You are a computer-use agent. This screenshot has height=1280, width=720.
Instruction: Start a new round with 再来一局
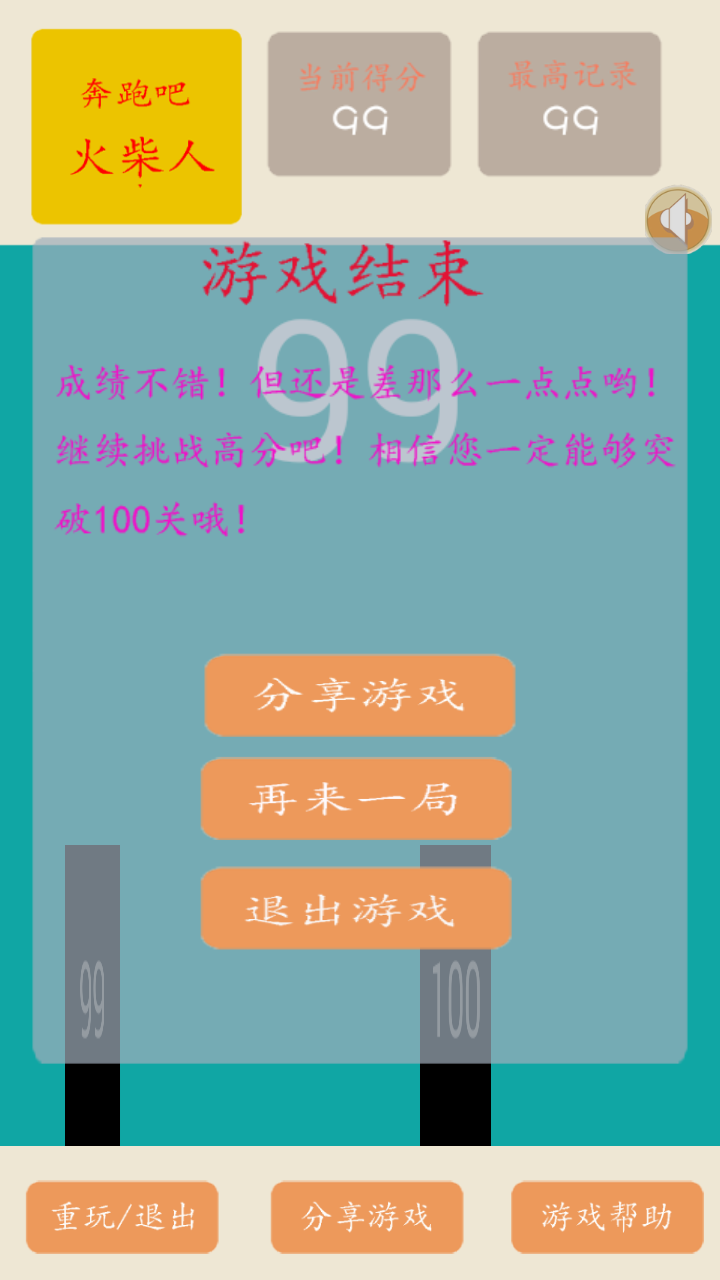[356, 799]
